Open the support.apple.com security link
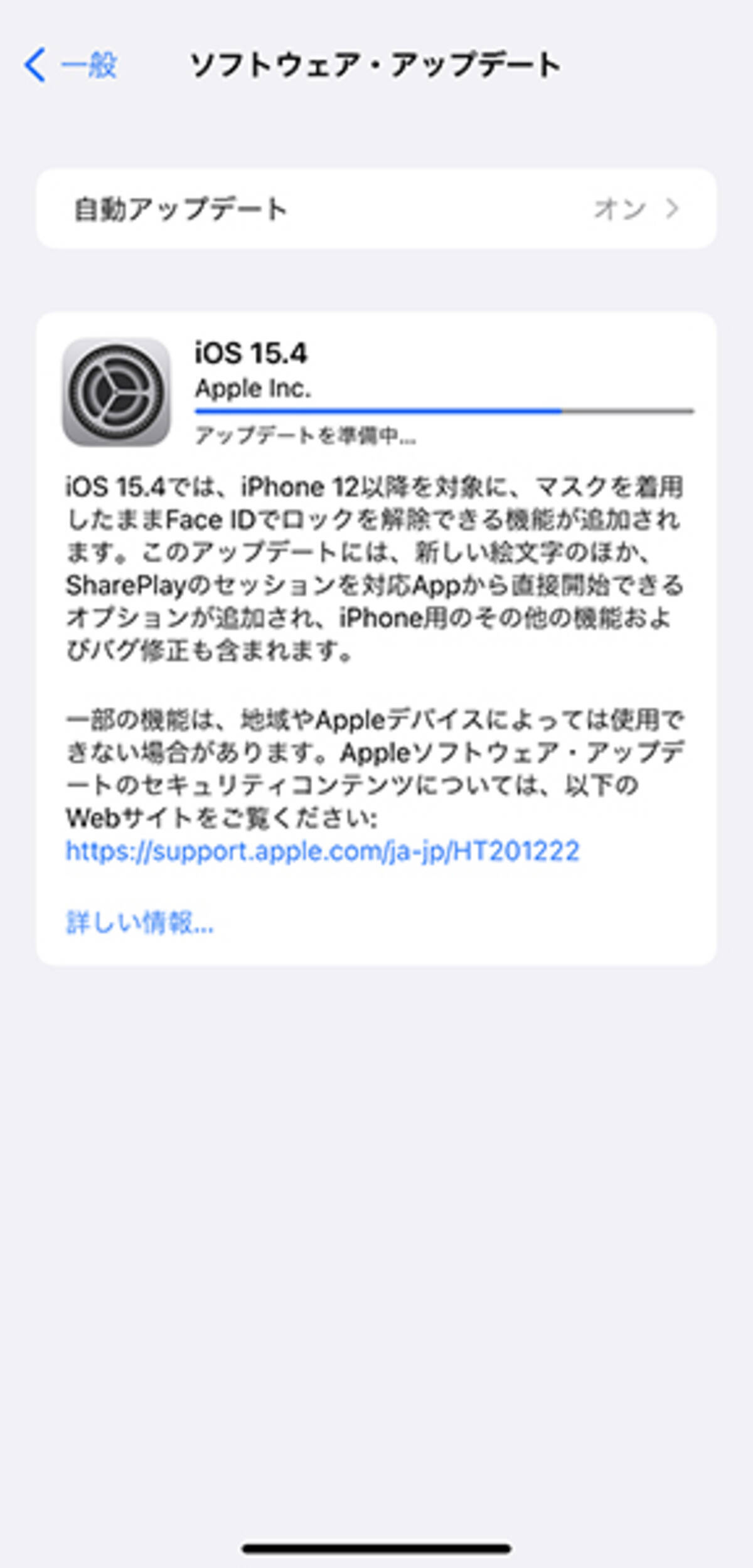 click(x=324, y=851)
